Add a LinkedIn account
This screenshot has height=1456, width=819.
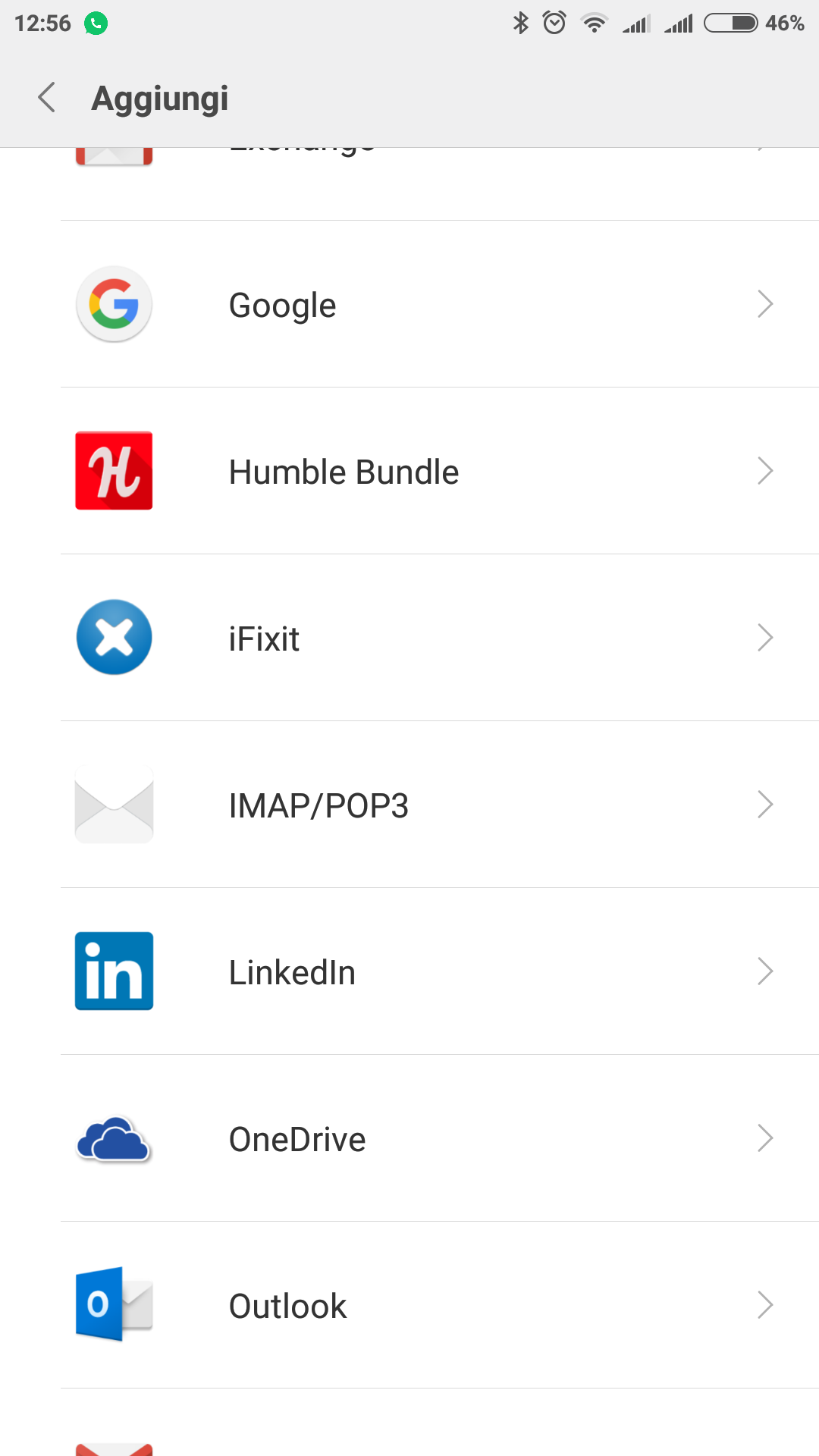(x=409, y=971)
